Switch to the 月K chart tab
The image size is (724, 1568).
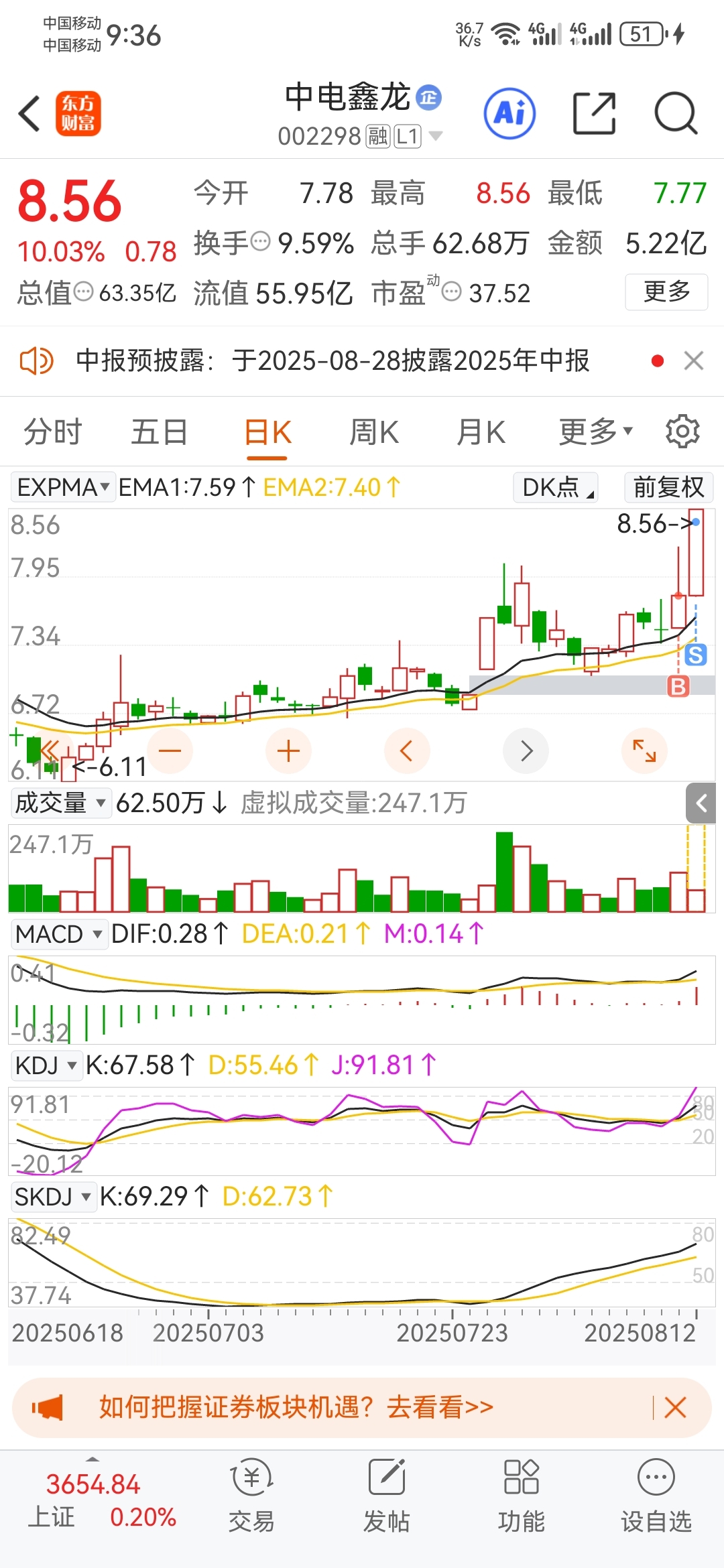481,432
